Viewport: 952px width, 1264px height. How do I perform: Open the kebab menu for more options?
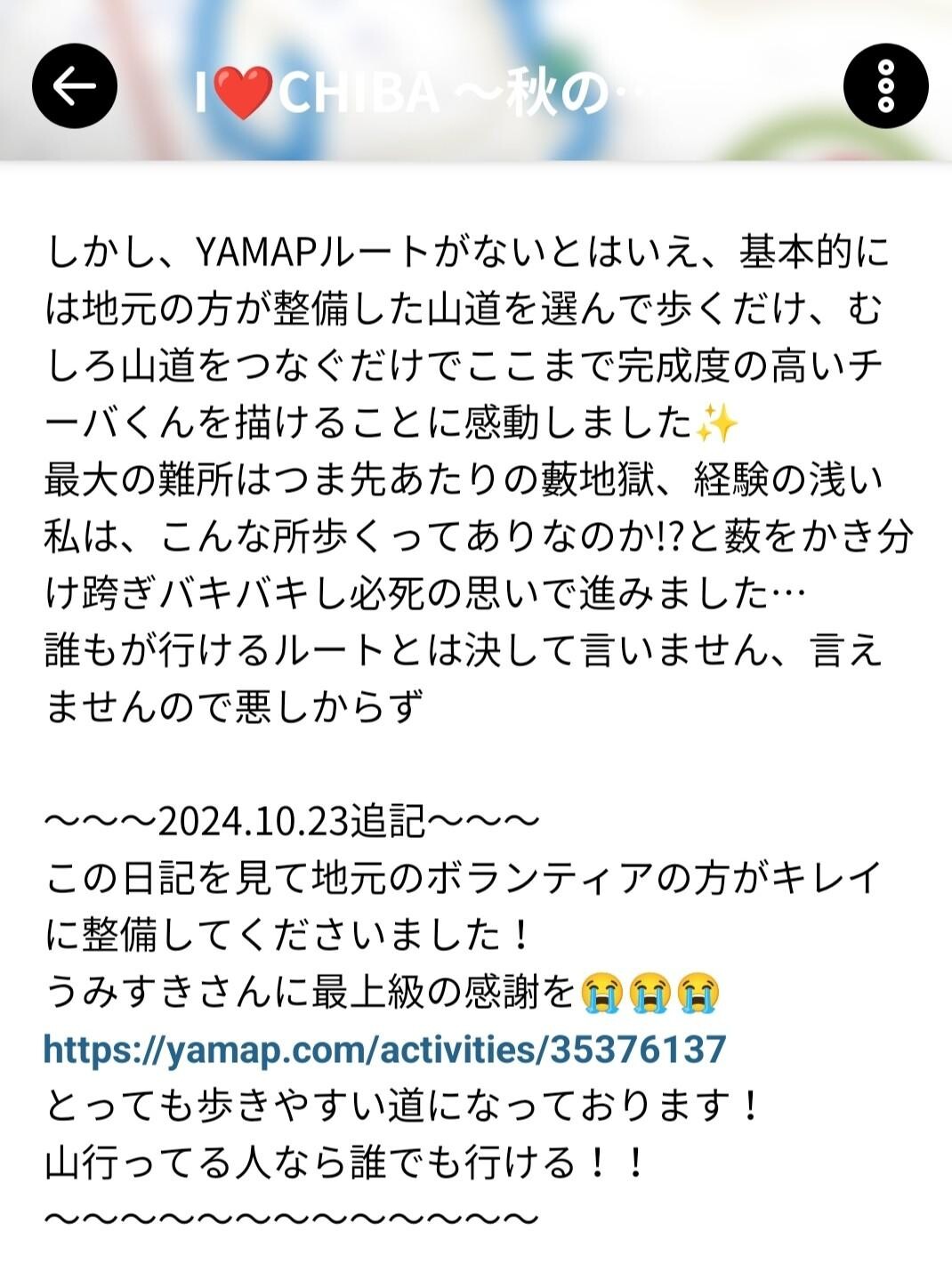884,85
